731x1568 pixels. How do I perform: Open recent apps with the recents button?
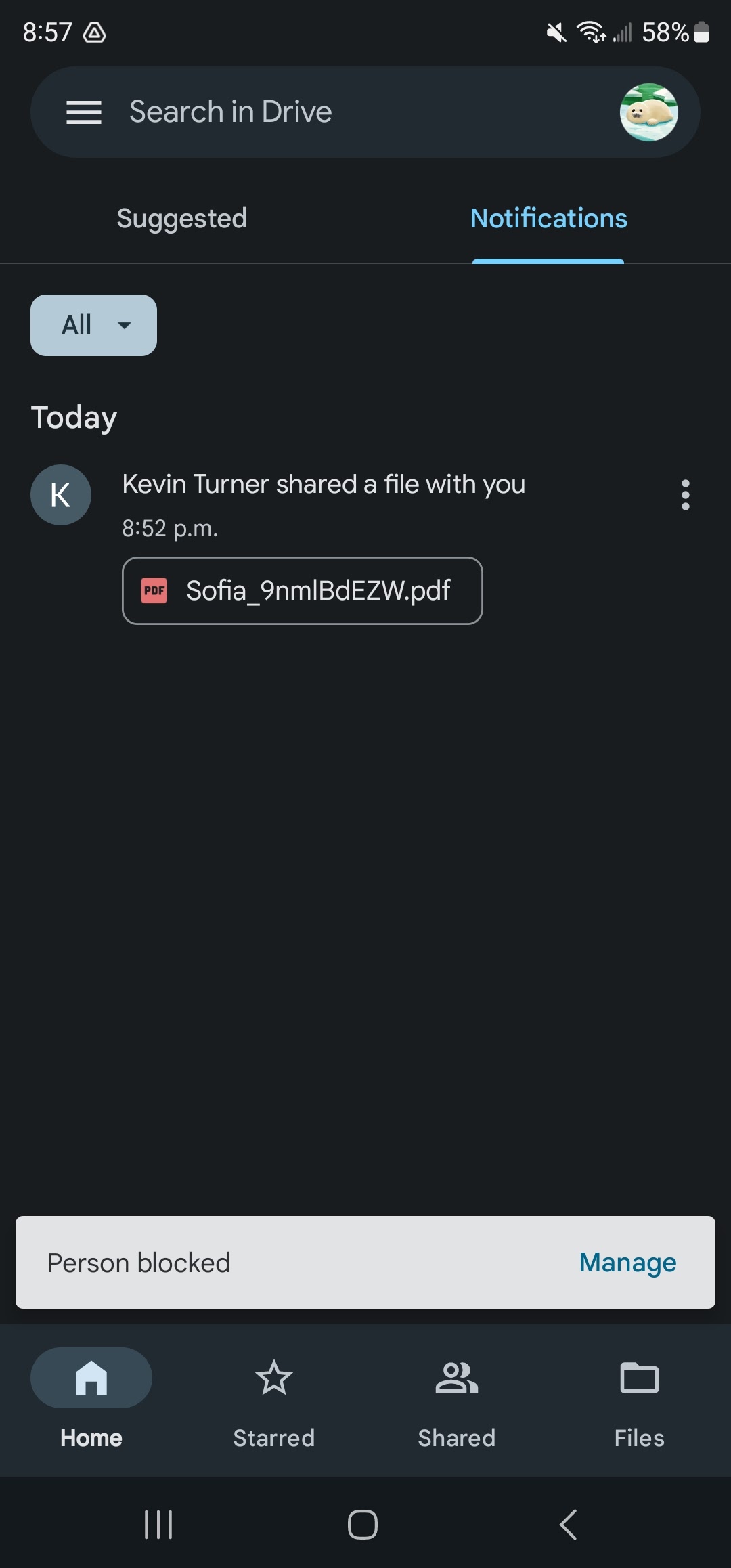coord(157,1525)
